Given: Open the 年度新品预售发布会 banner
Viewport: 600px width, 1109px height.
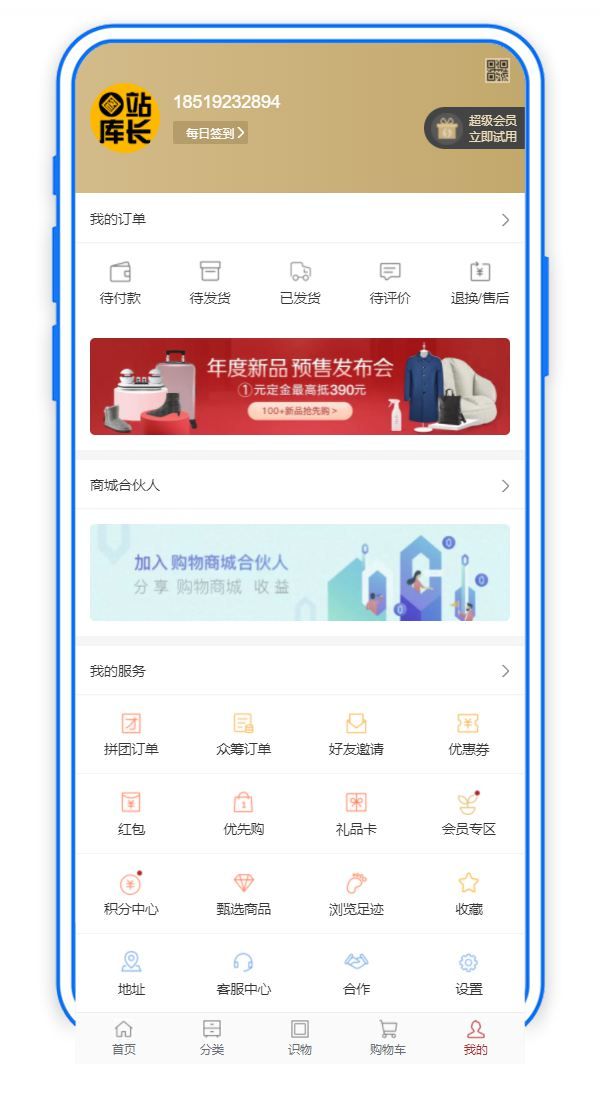Looking at the screenshot, I should click(x=299, y=386).
